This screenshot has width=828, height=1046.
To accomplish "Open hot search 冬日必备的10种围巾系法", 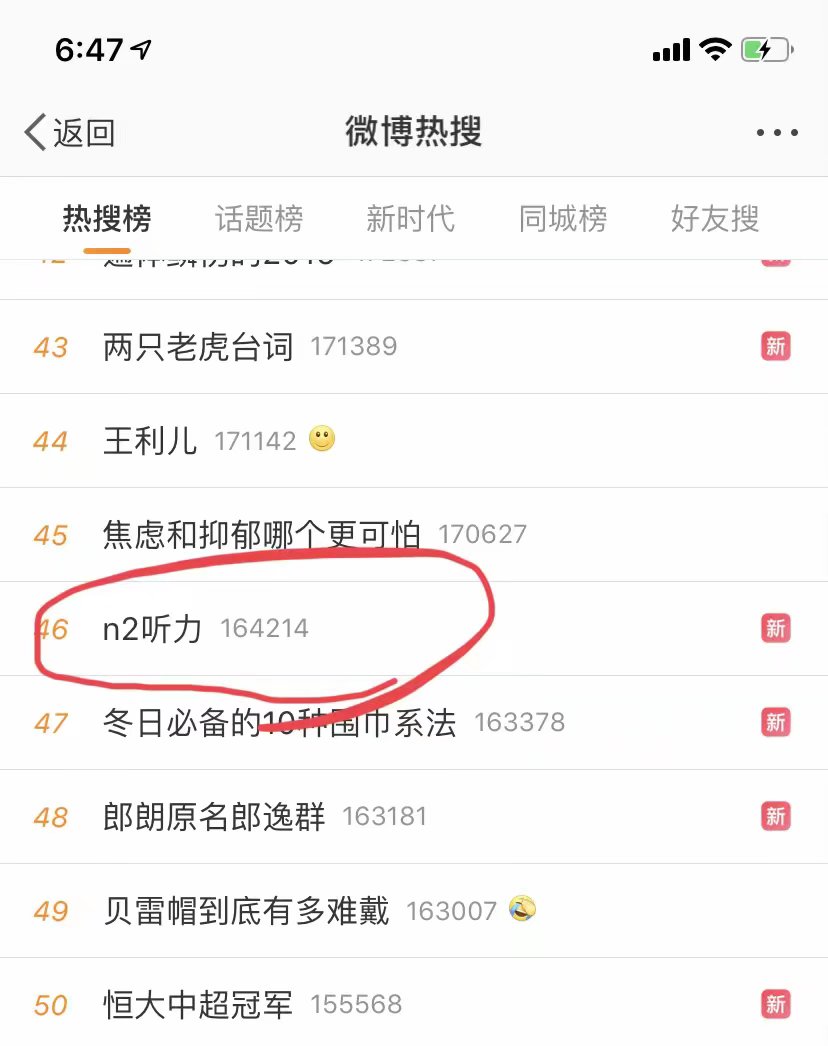I will pyautogui.click(x=280, y=722).
